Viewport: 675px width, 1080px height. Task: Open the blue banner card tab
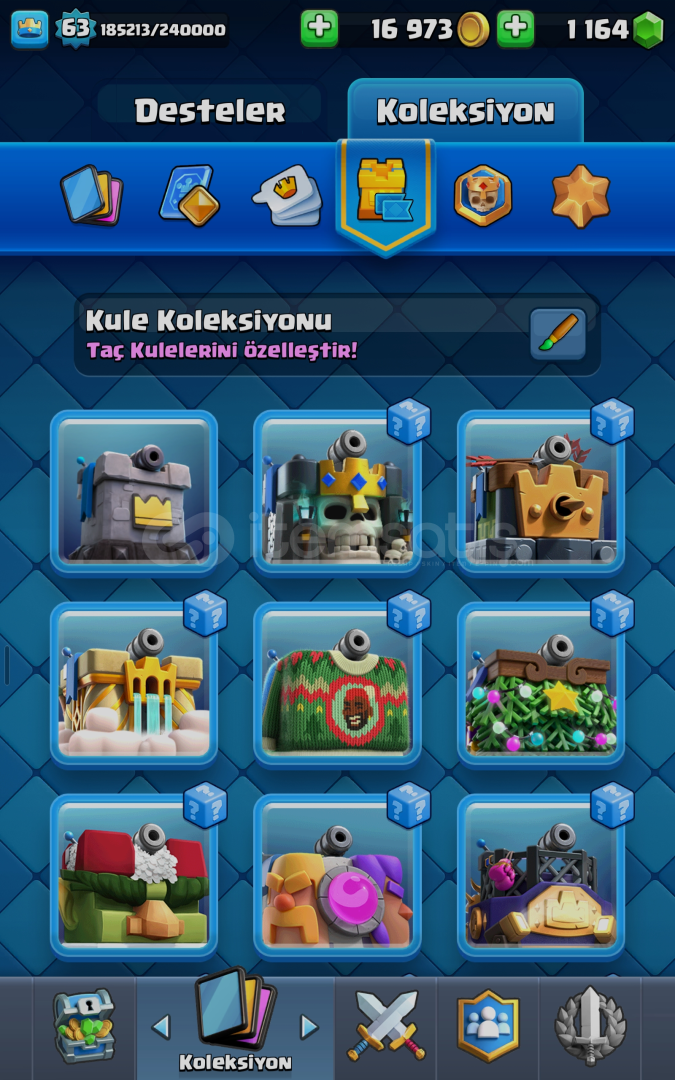[189, 195]
